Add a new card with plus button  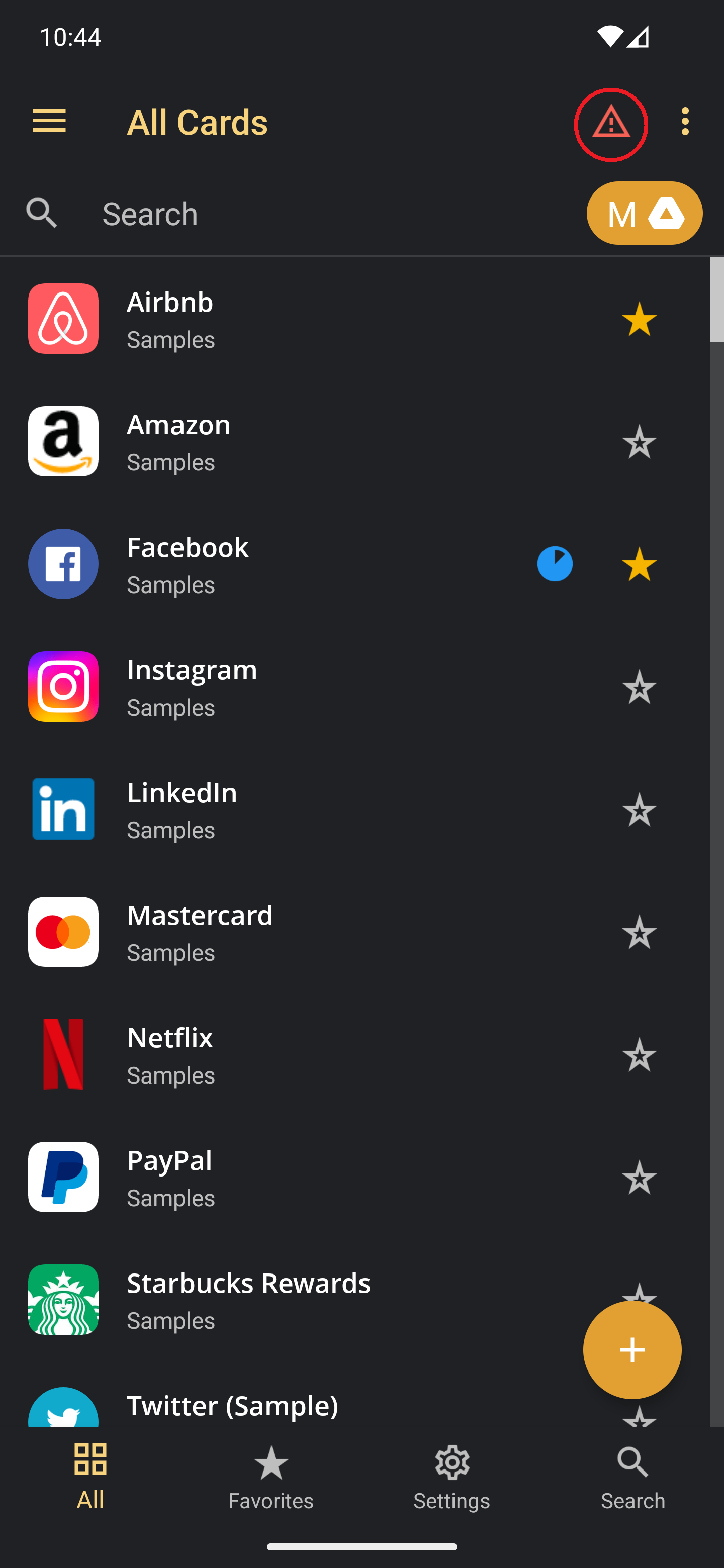coord(632,1349)
